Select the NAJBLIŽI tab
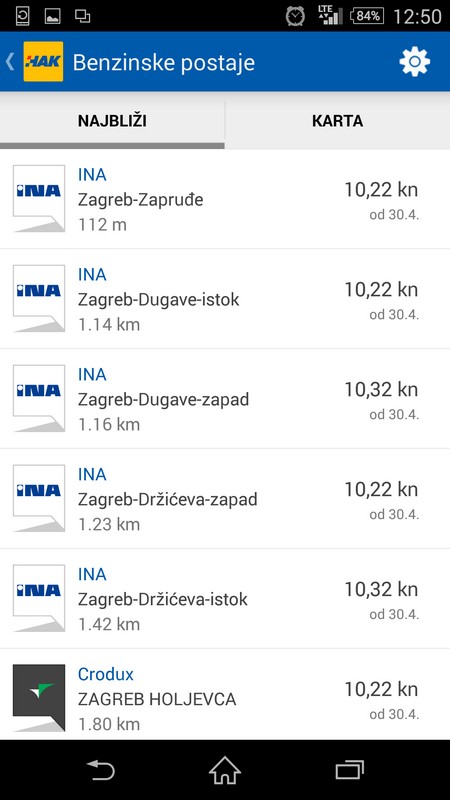The image size is (450, 800). pyautogui.click(x=112, y=121)
